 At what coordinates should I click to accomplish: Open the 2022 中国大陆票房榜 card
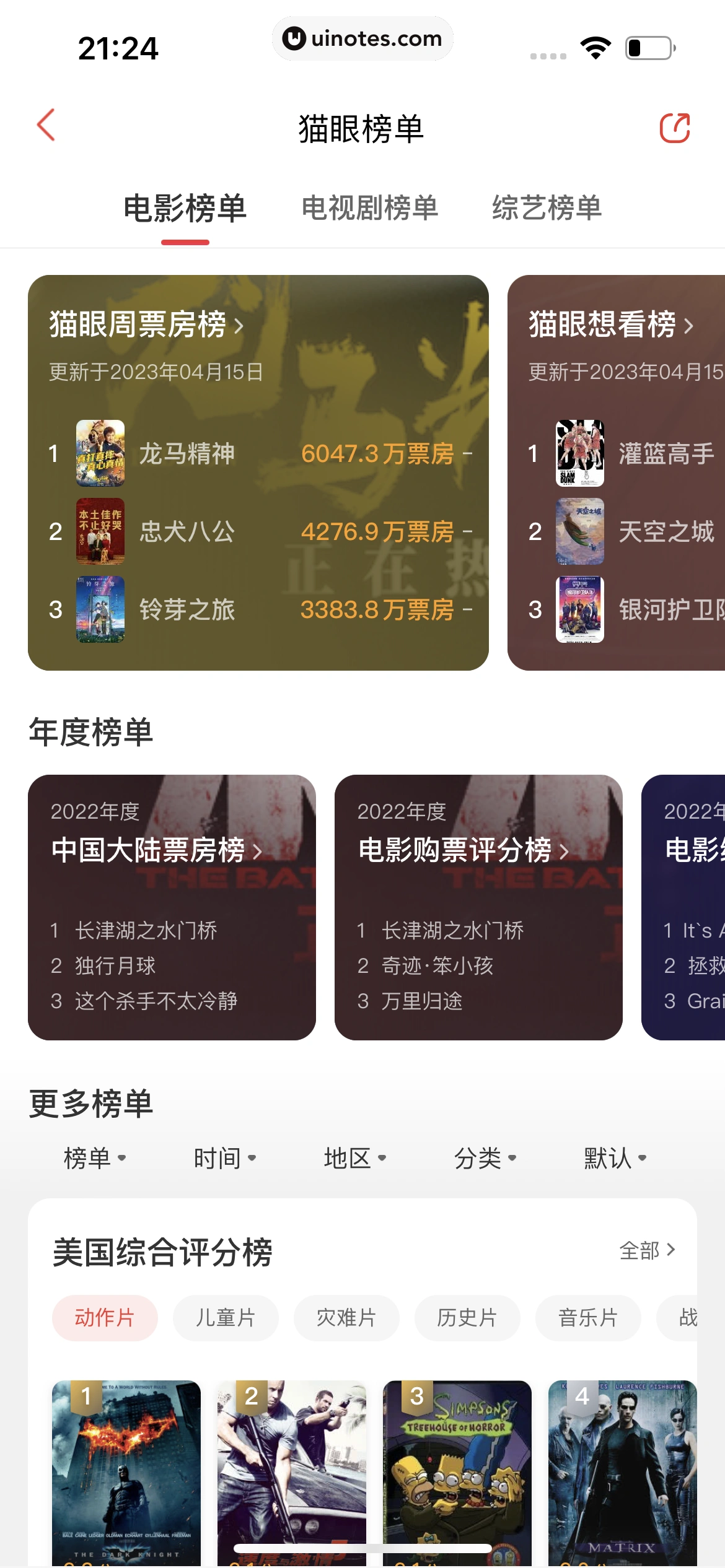point(172,907)
